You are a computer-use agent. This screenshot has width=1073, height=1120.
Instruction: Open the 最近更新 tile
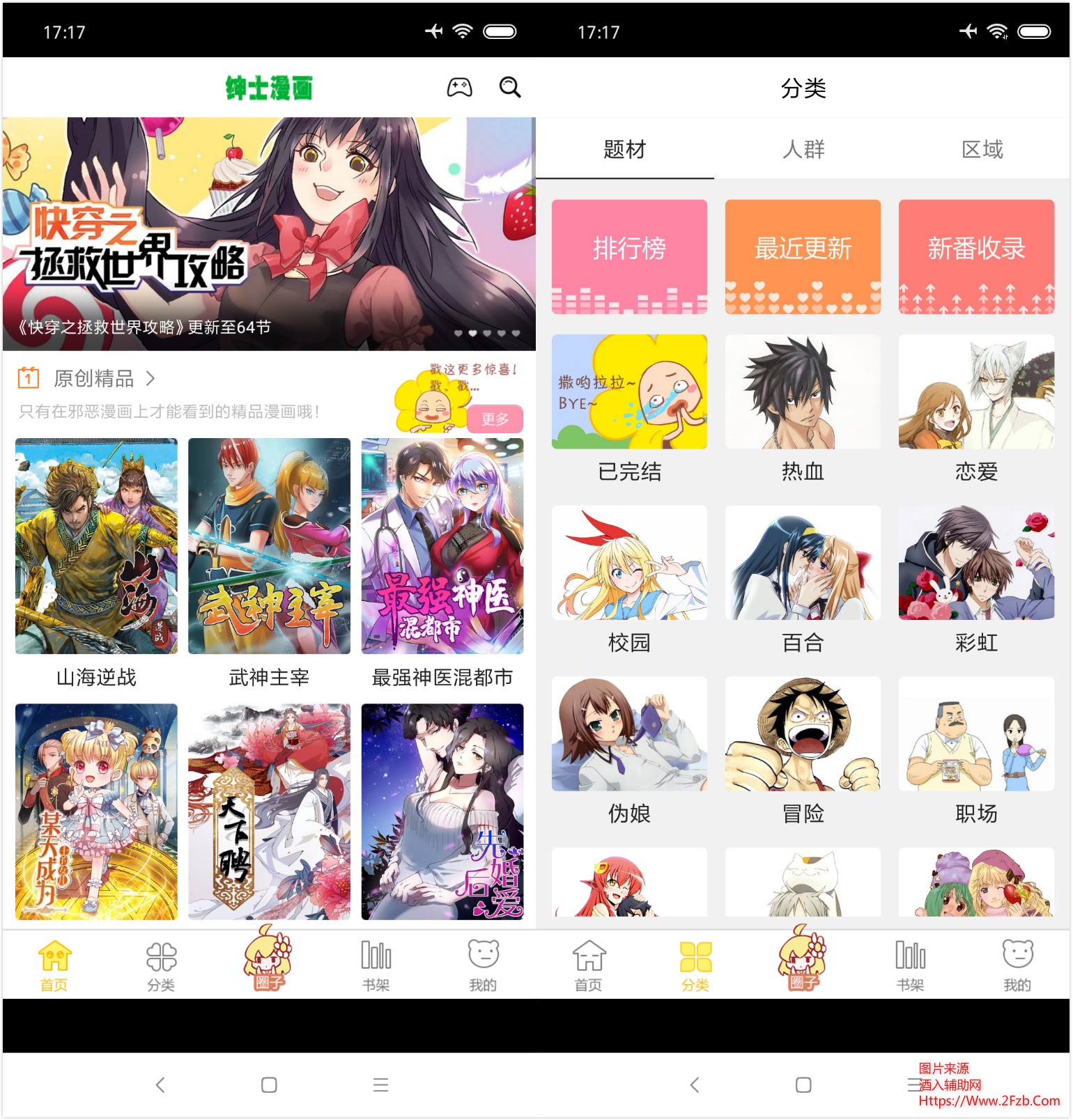pos(803,256)
